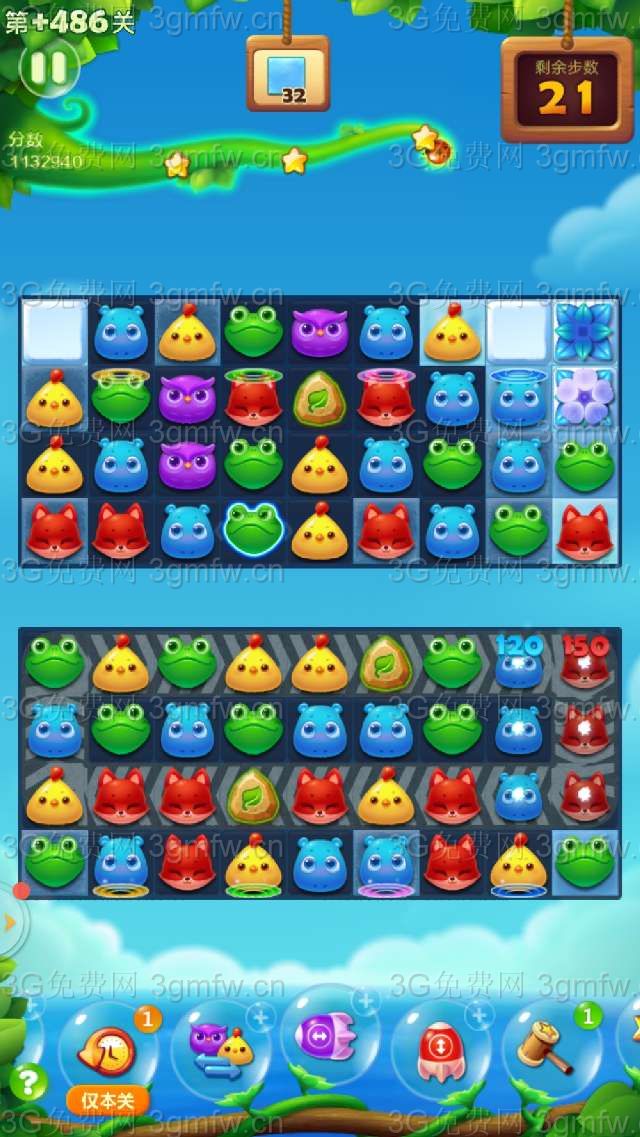Select the hammer booster
Viewport: 640px width, 1137px height.
tap(547, 1047)
